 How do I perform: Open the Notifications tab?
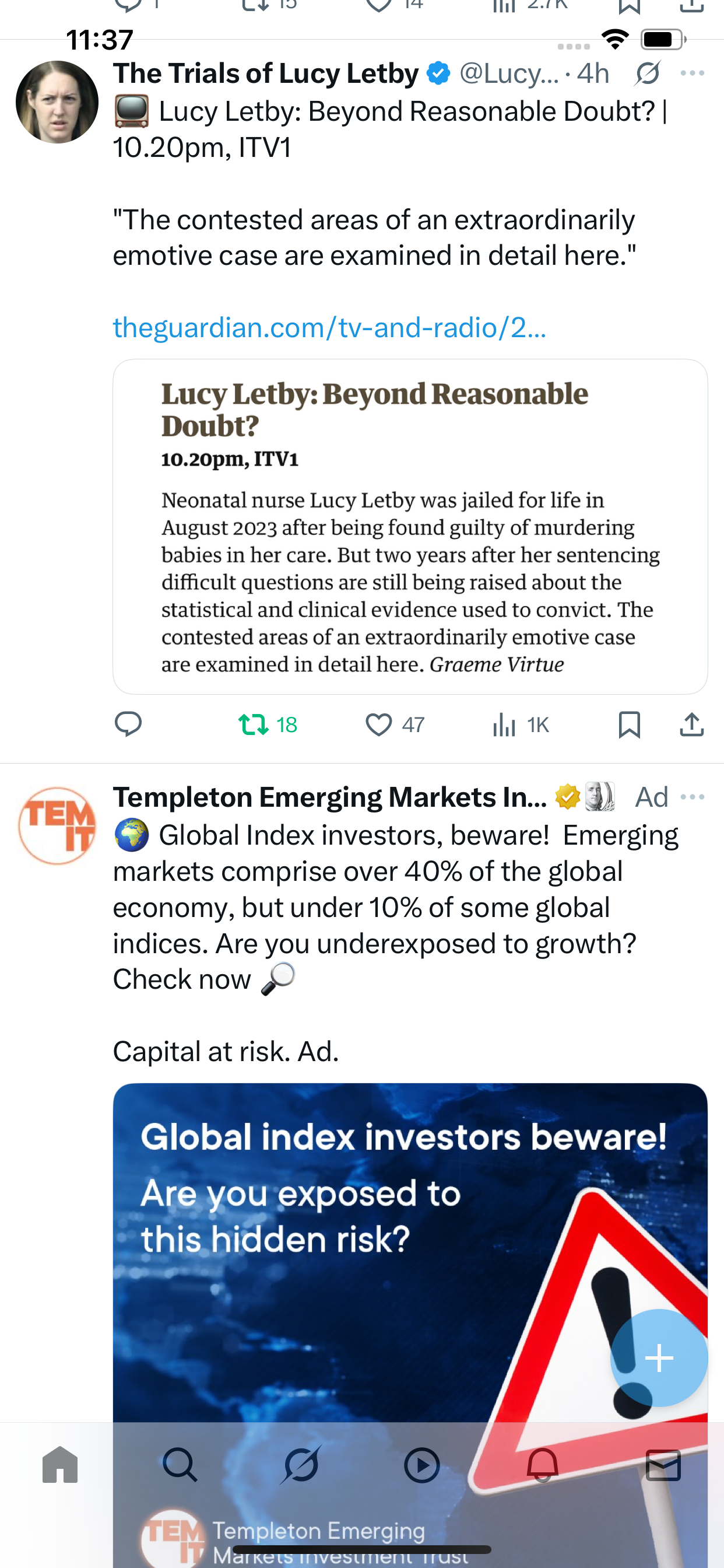coord(543,1465)
